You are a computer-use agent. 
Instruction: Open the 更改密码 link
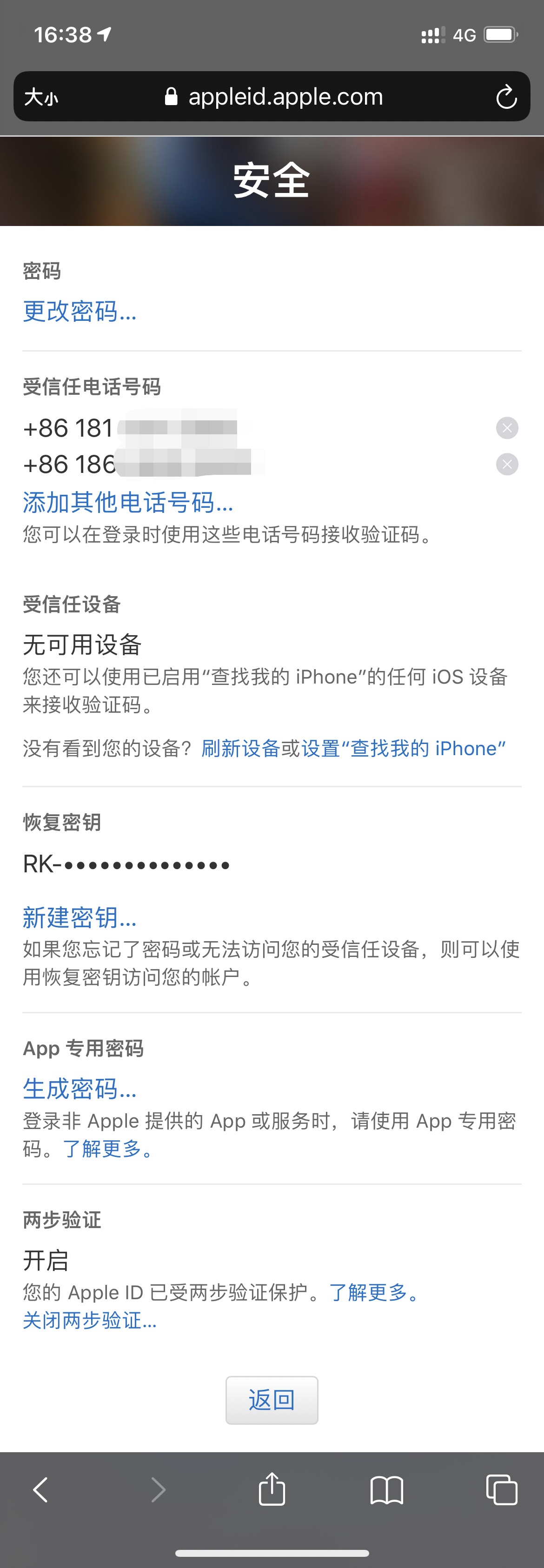coord(80,312)
